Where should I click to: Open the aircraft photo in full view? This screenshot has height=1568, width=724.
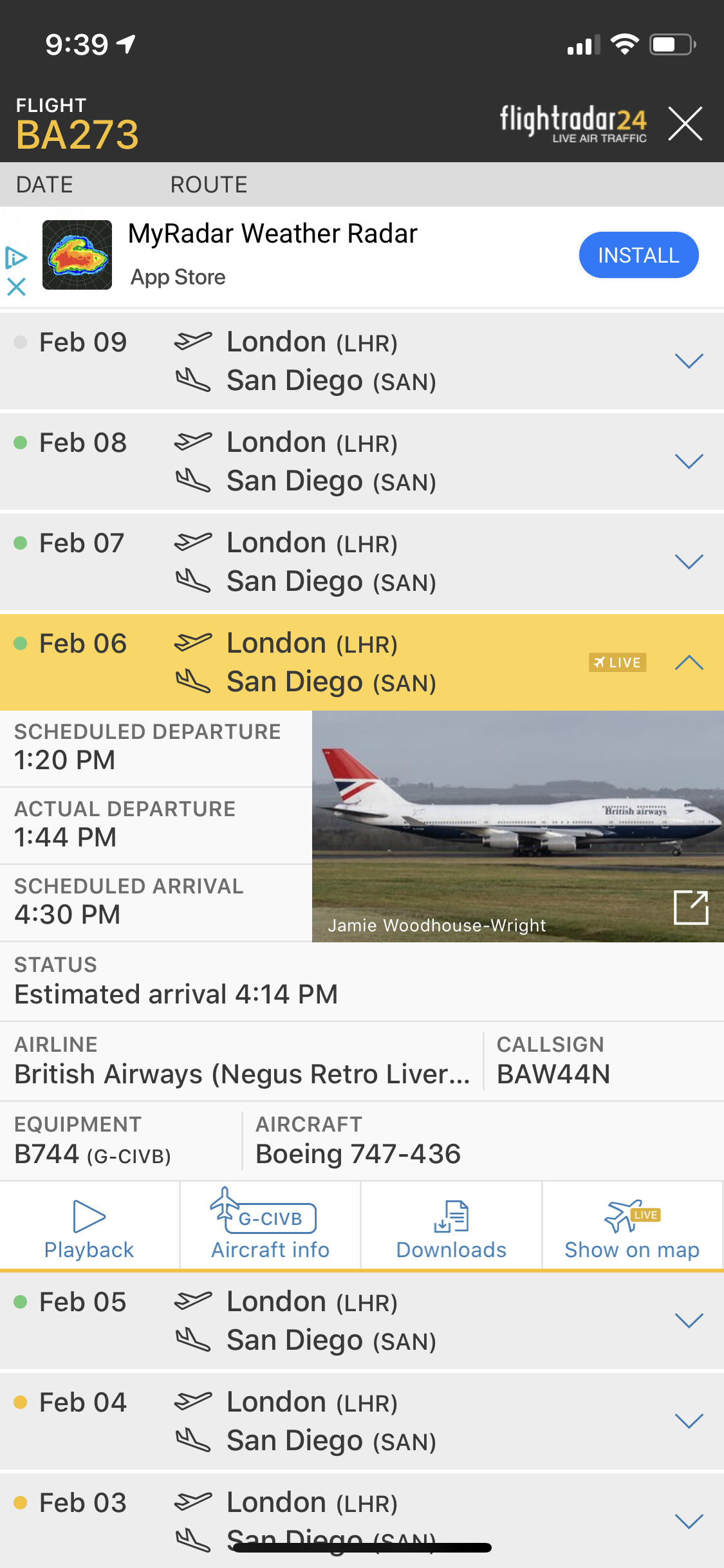pyautogui.click(x=691, y=907)
